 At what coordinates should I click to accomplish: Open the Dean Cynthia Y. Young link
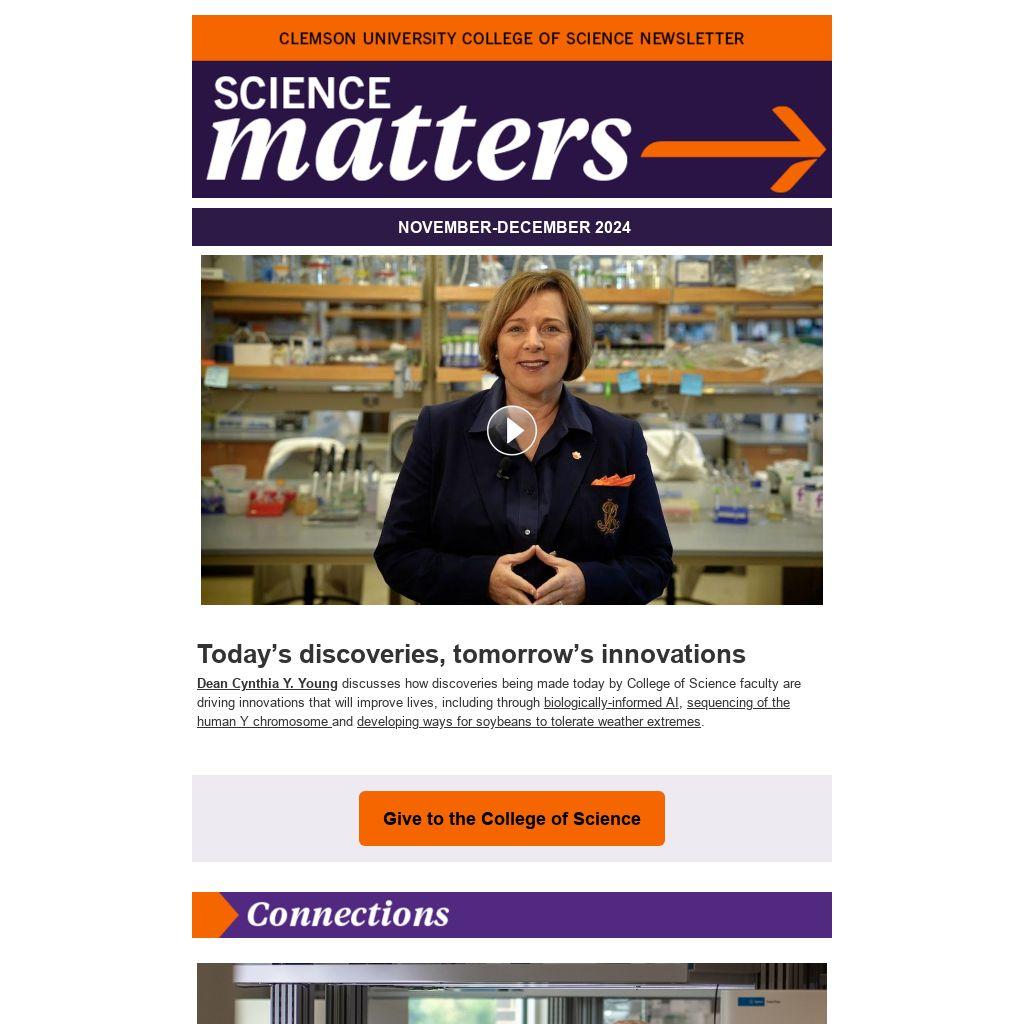(267, 683)
